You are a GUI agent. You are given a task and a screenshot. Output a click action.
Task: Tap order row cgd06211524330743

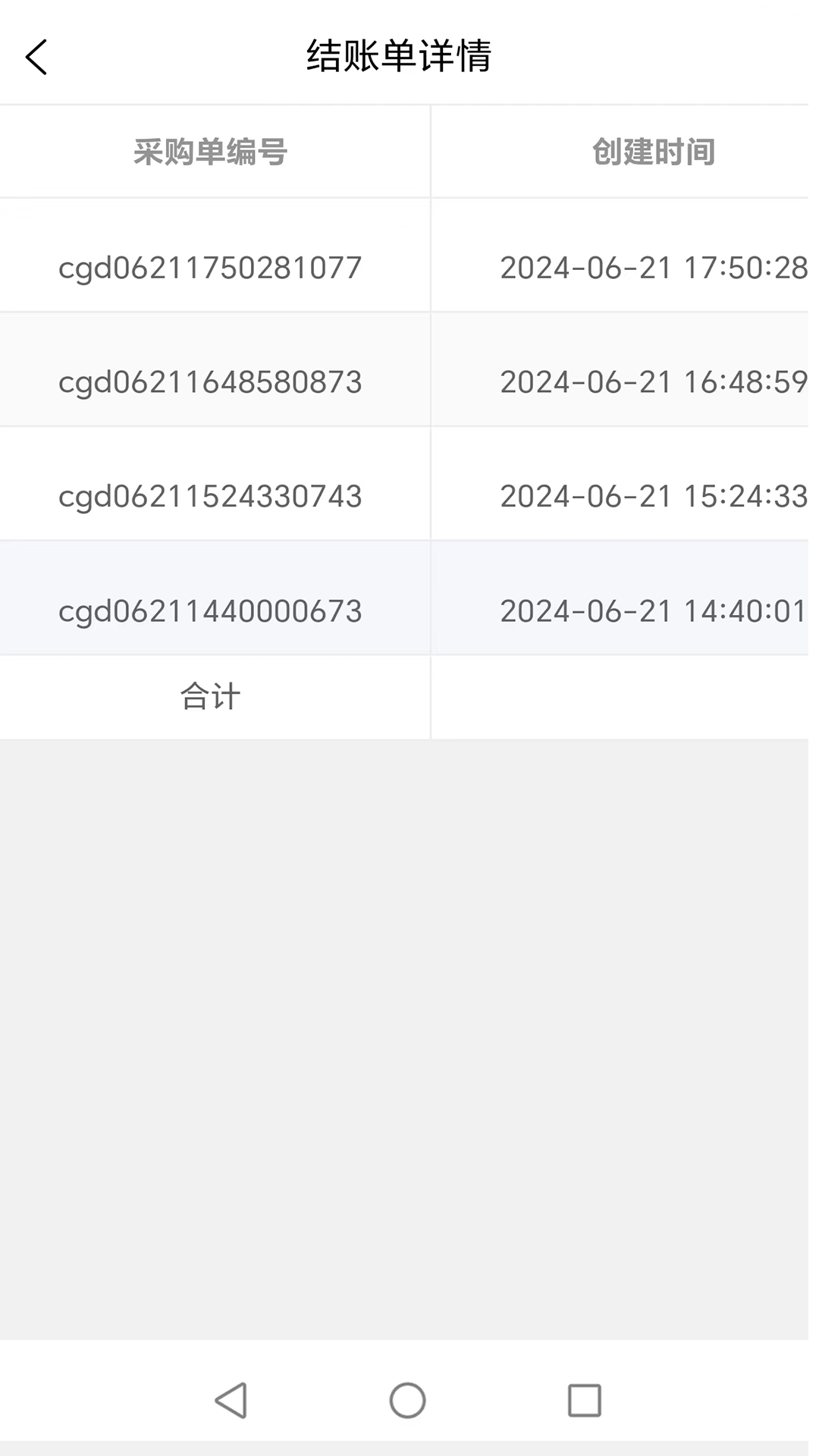click(211, 497)
